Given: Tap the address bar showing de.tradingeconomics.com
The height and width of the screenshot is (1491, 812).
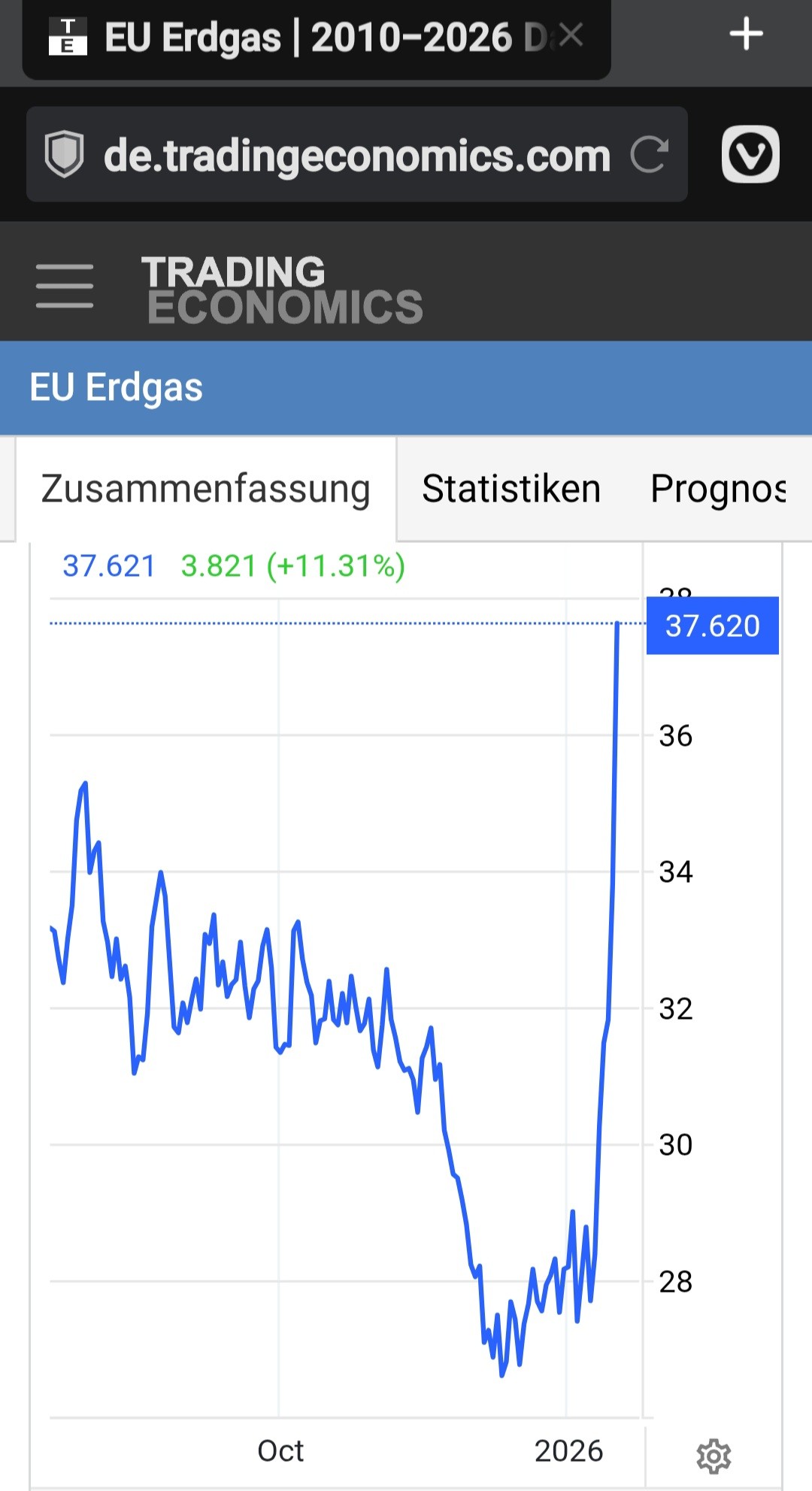Looking at the screenshot, I should [356, 155].
